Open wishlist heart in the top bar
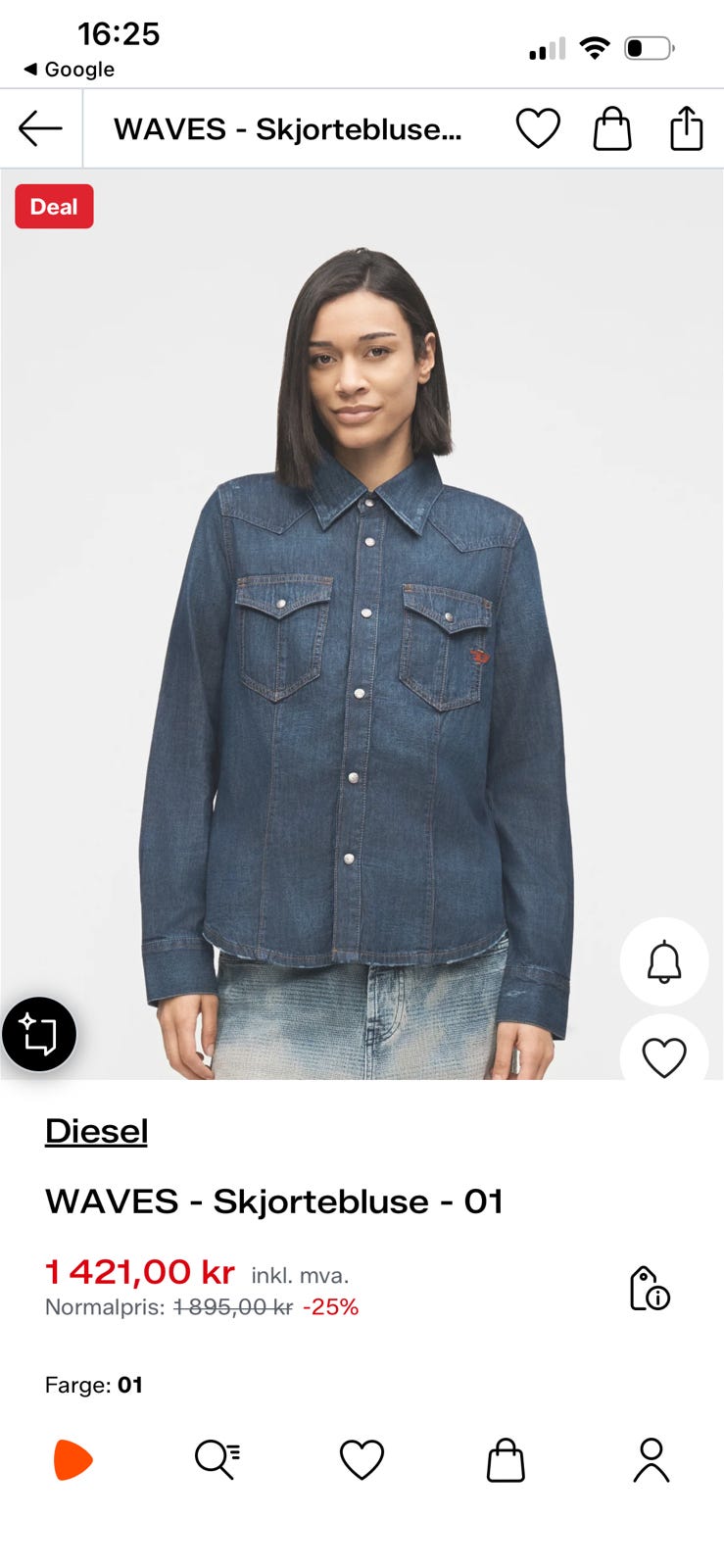Image resolution: width=724 pixels, height=1568 pixels. 538,128
